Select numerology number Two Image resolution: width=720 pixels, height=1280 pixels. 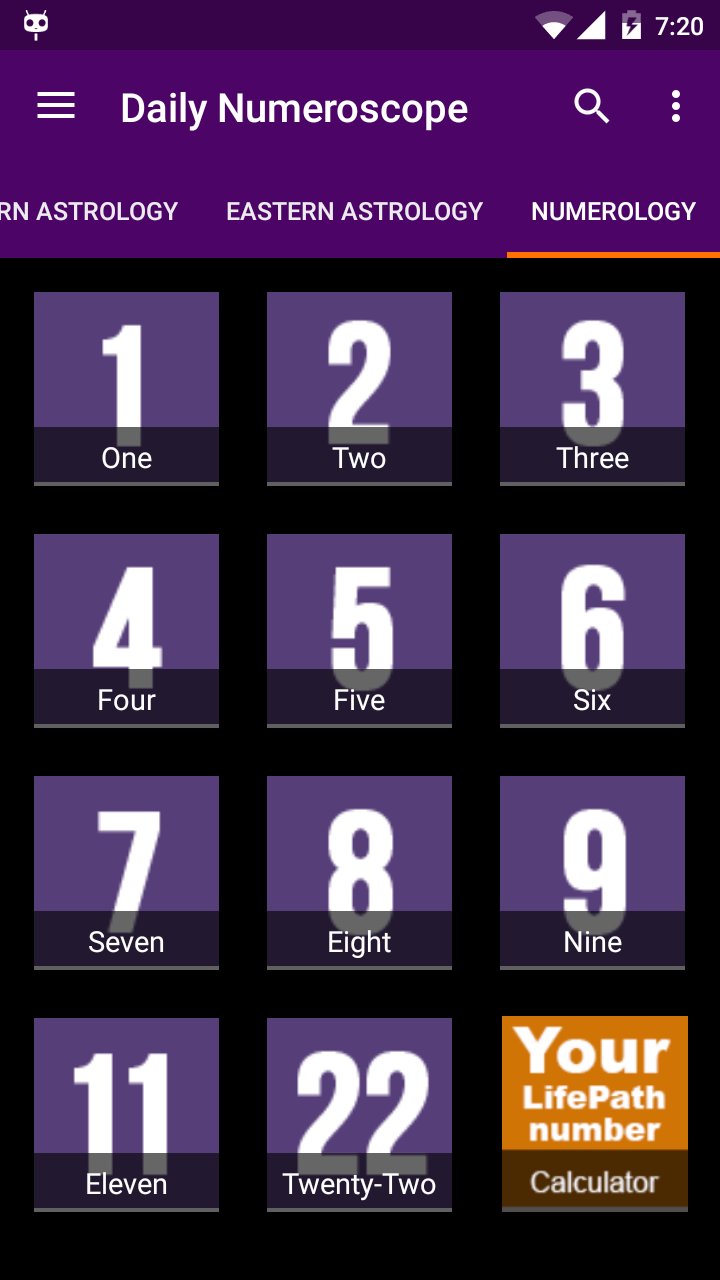click(x=358, y=388)
